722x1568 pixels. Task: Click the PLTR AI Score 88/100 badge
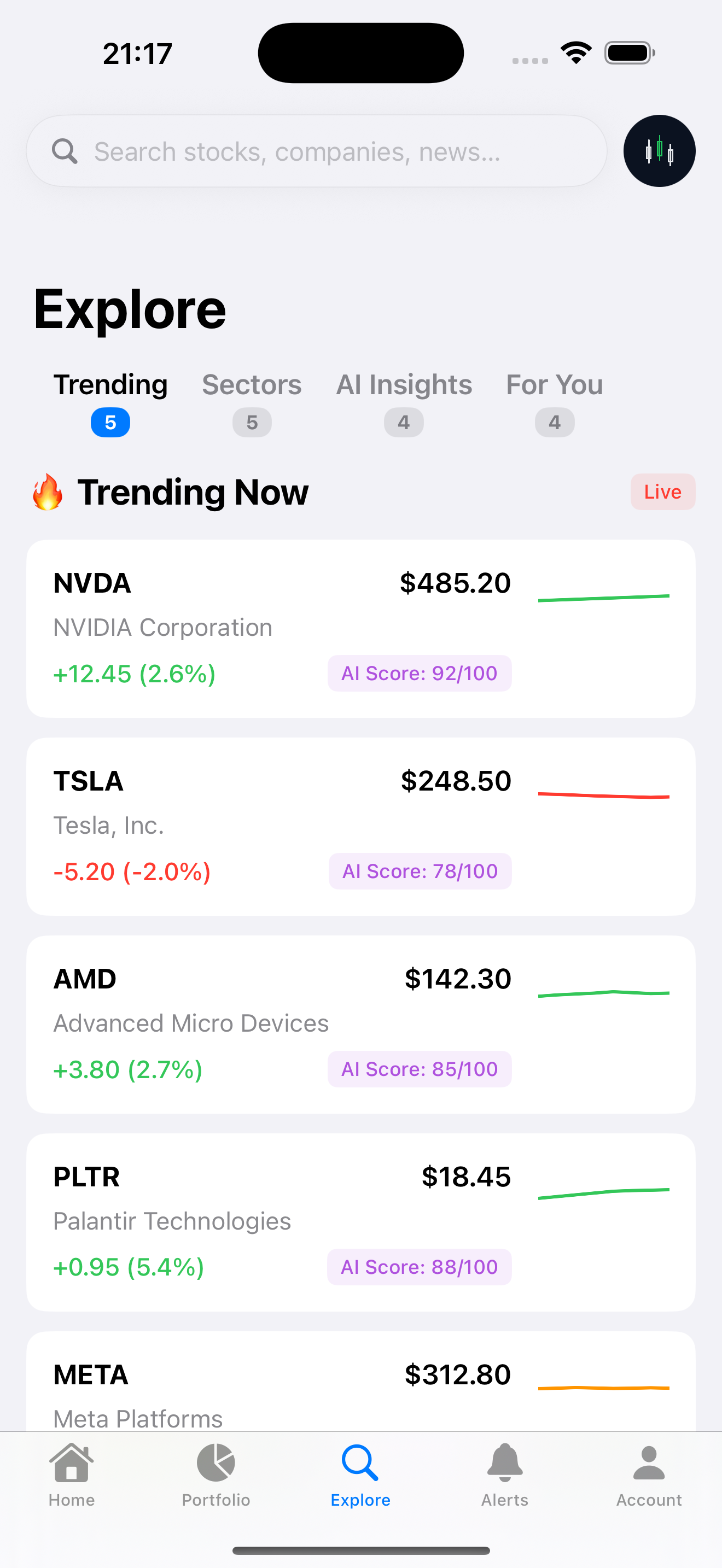(x=419, y=1267)
